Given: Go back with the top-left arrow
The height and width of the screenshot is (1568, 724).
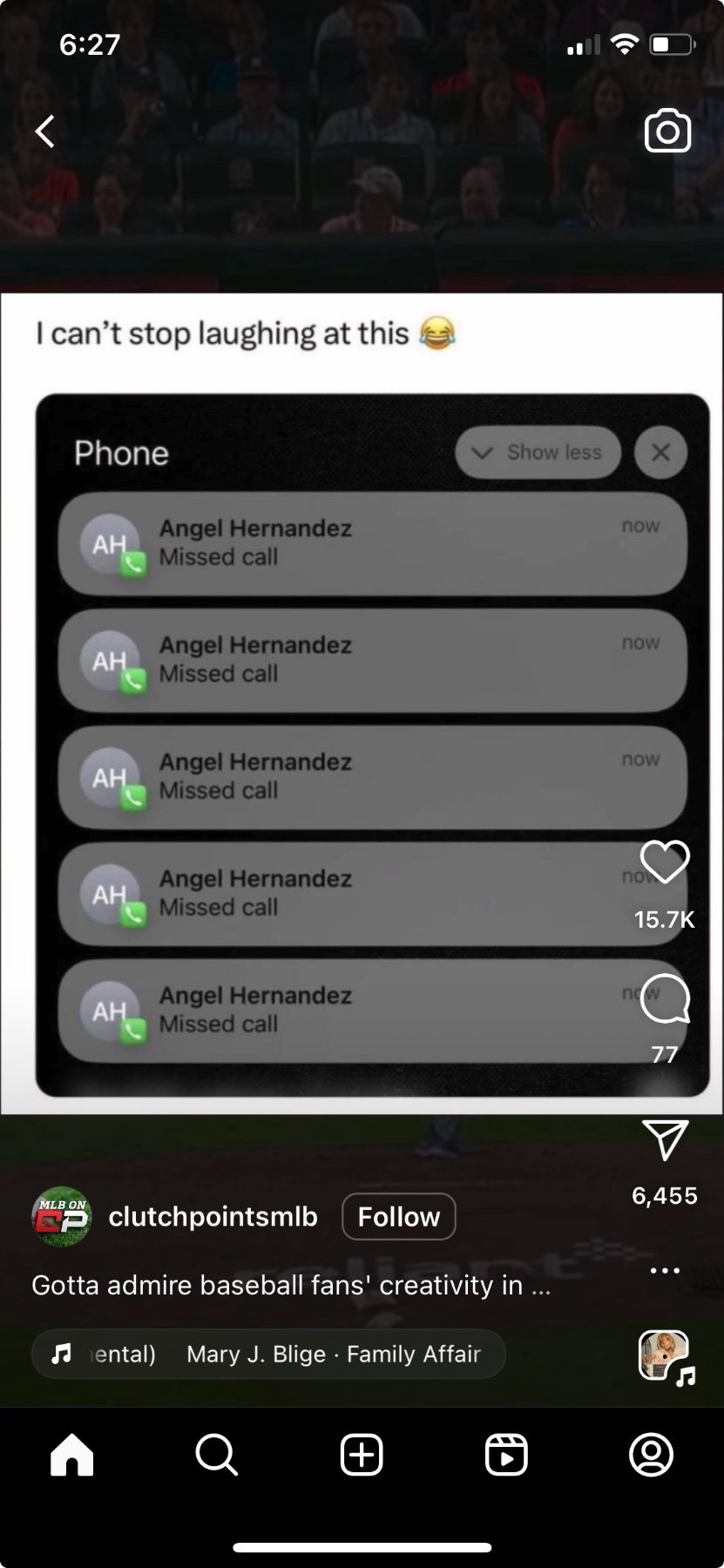Looking at the screenshot, I should (45, 132).
